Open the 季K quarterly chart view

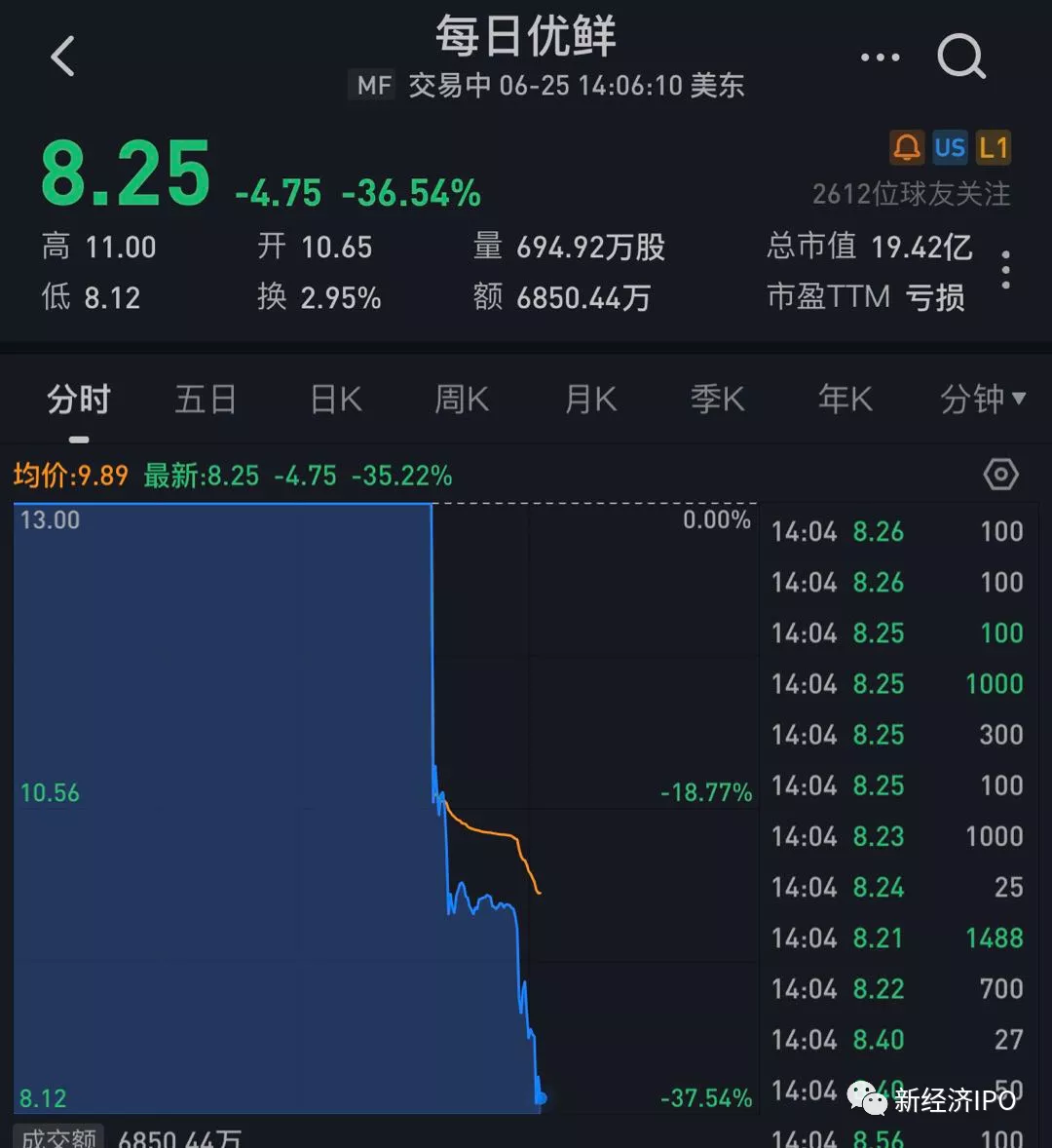(x=717, y=399)
